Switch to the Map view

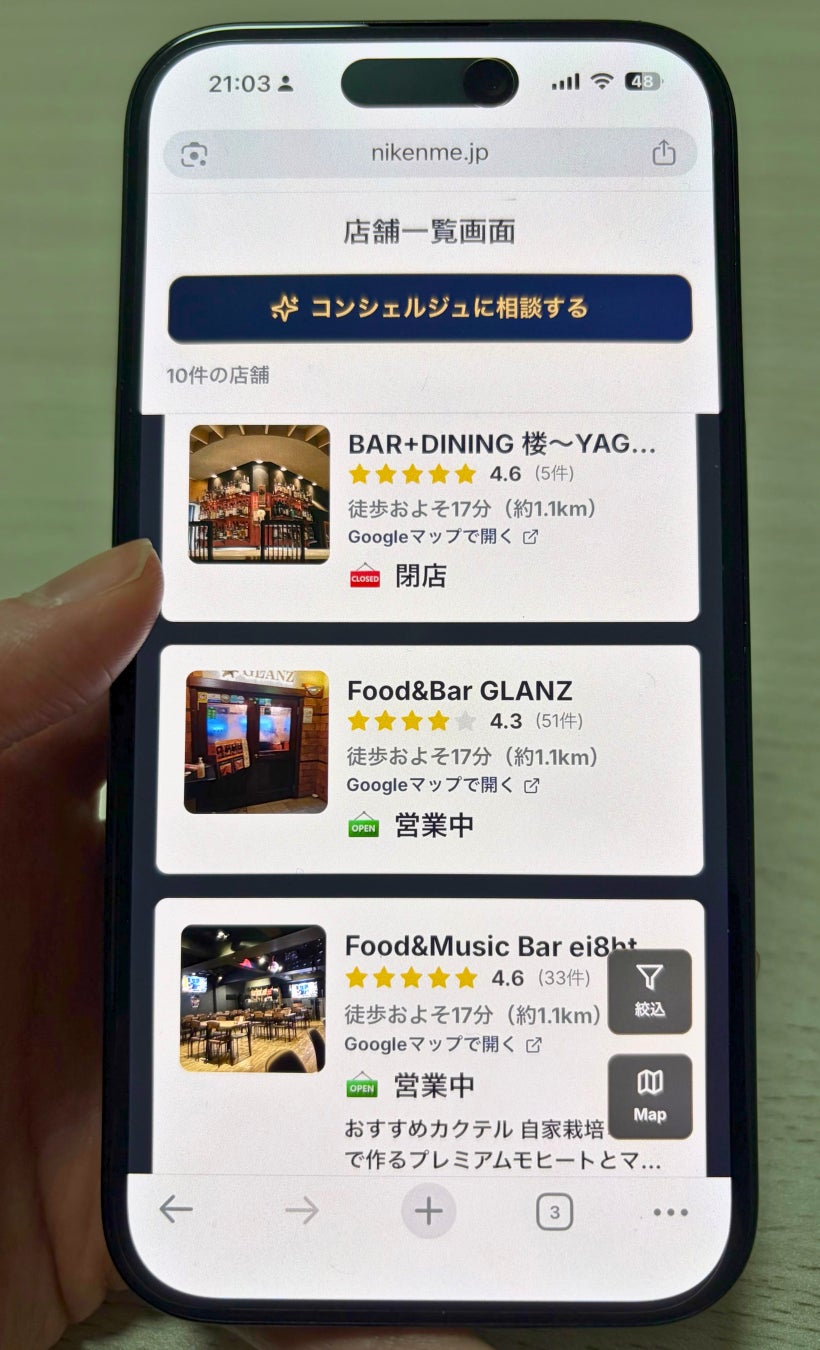(x=650, y=1096)
